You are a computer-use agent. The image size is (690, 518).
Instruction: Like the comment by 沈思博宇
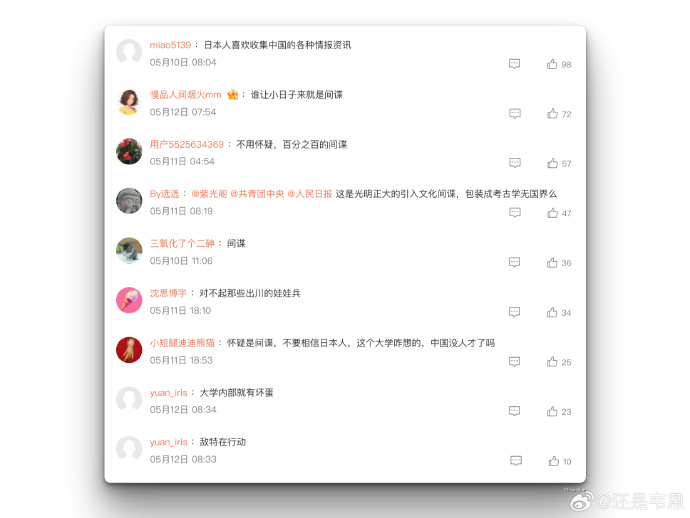pyautogui.click(x=552, y=312)
